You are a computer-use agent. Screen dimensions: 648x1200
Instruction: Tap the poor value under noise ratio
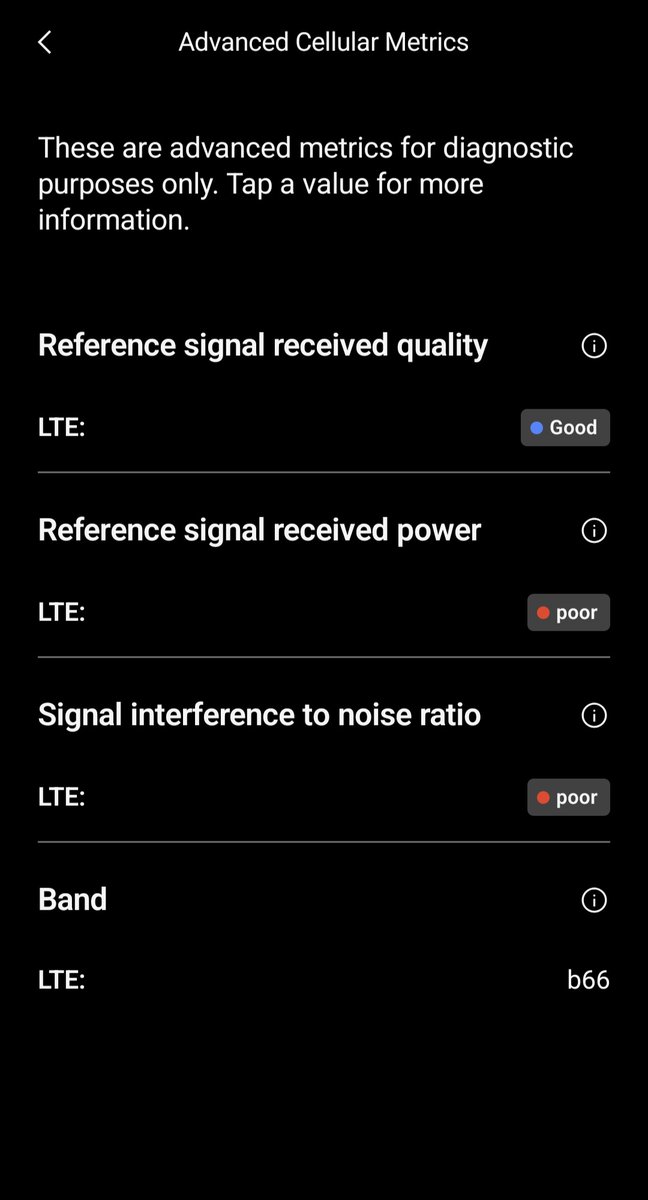click(568, 798)
